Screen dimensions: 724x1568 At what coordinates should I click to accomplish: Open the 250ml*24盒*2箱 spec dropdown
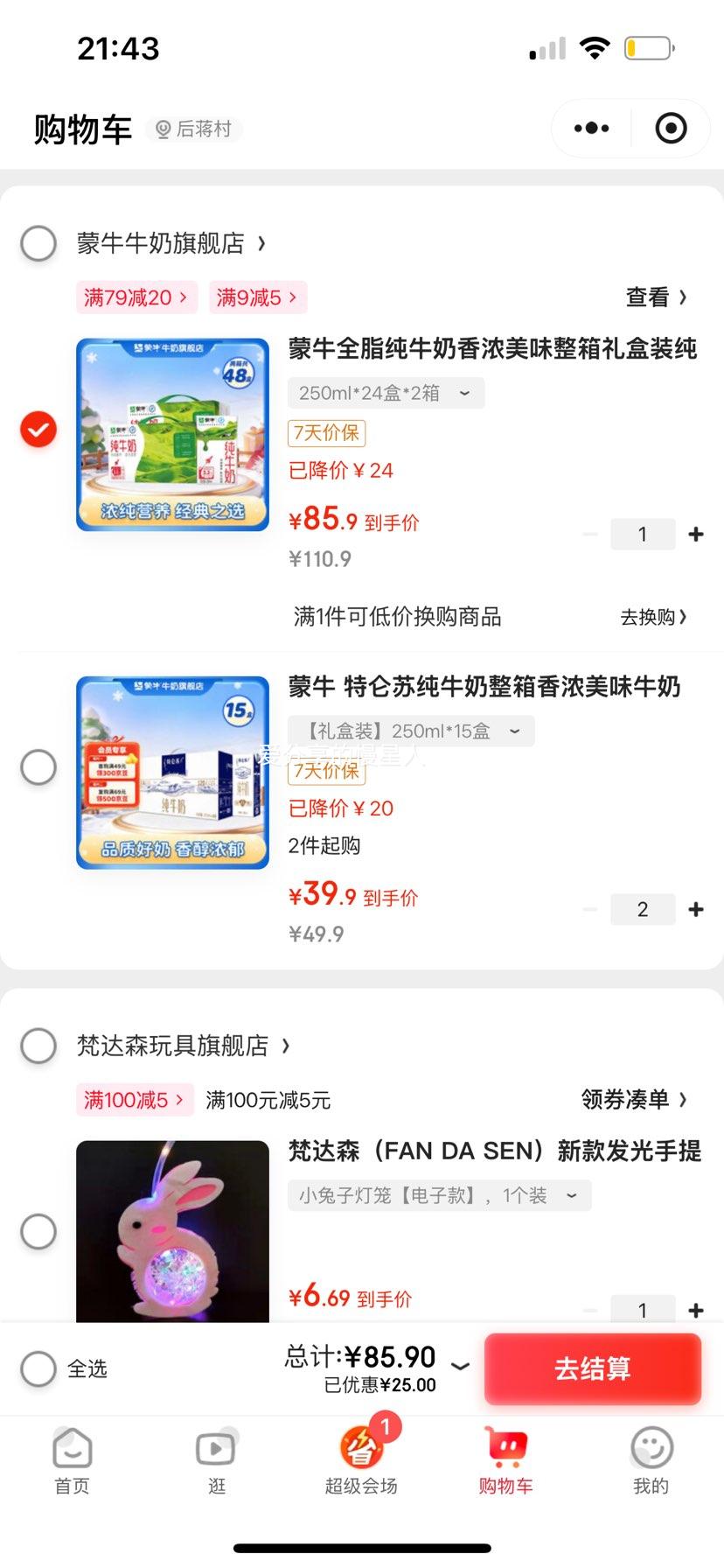tap(386, 393)
